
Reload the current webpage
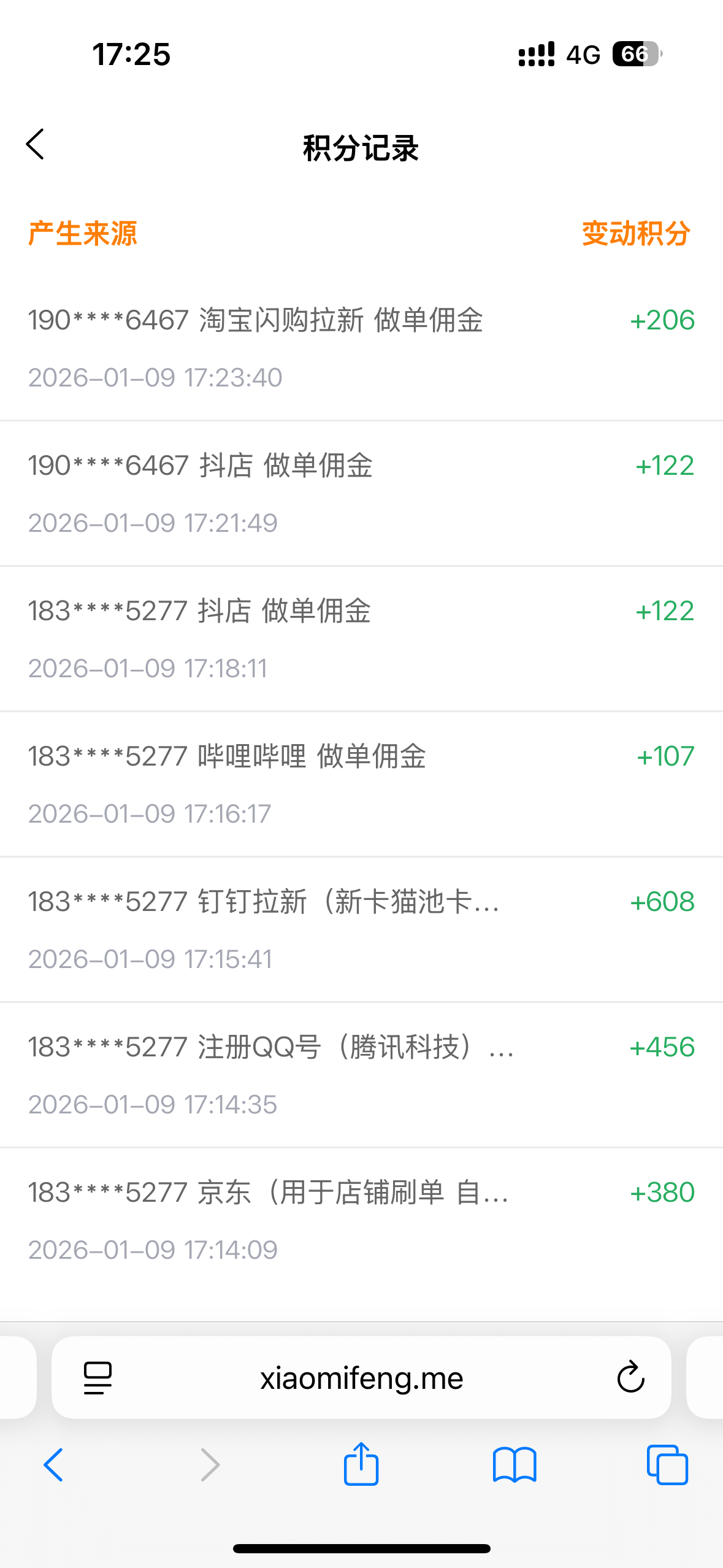pyautogui.click(x=630, y=1378)
